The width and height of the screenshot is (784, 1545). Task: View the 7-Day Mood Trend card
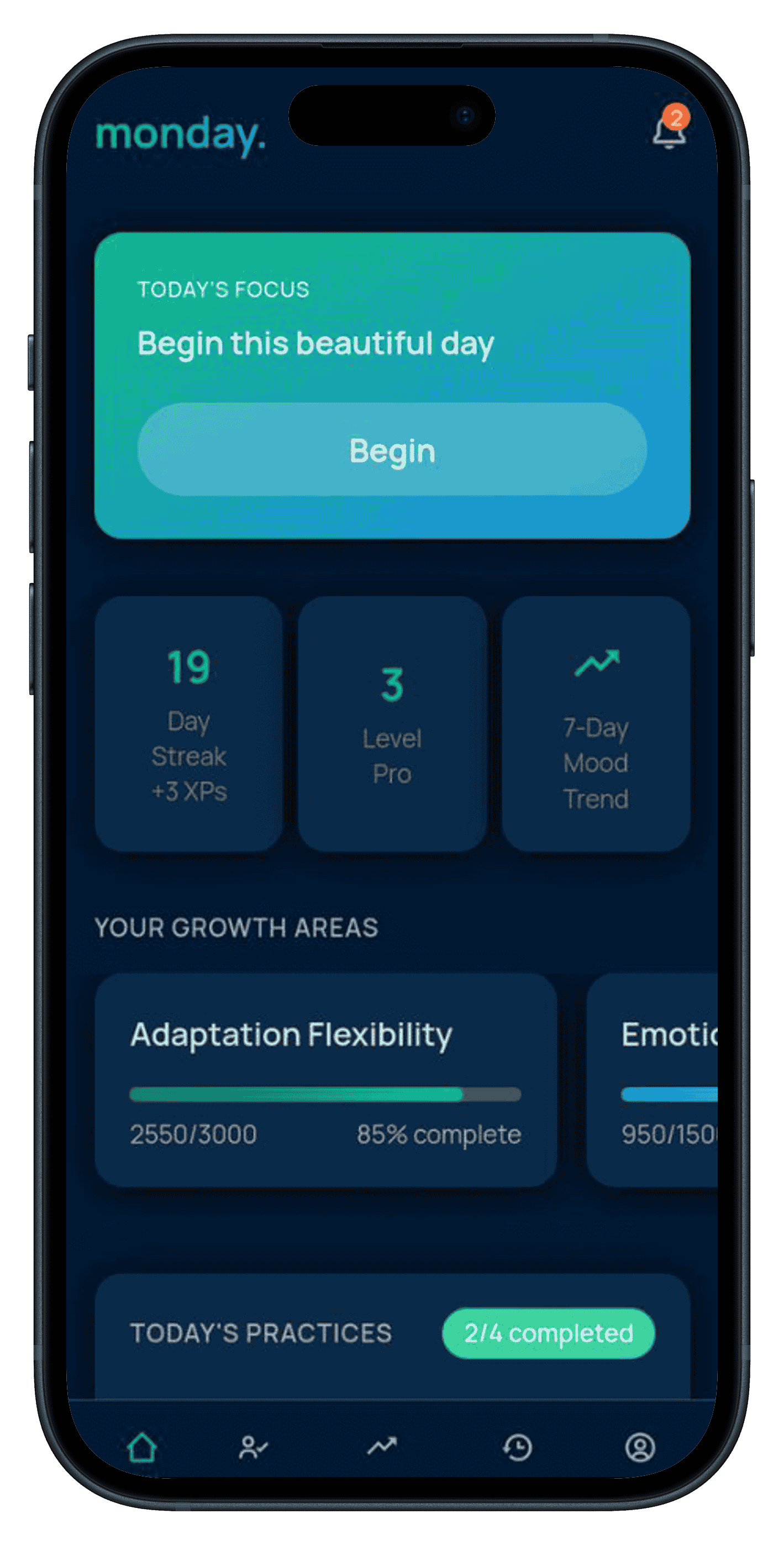click(596, 723)
